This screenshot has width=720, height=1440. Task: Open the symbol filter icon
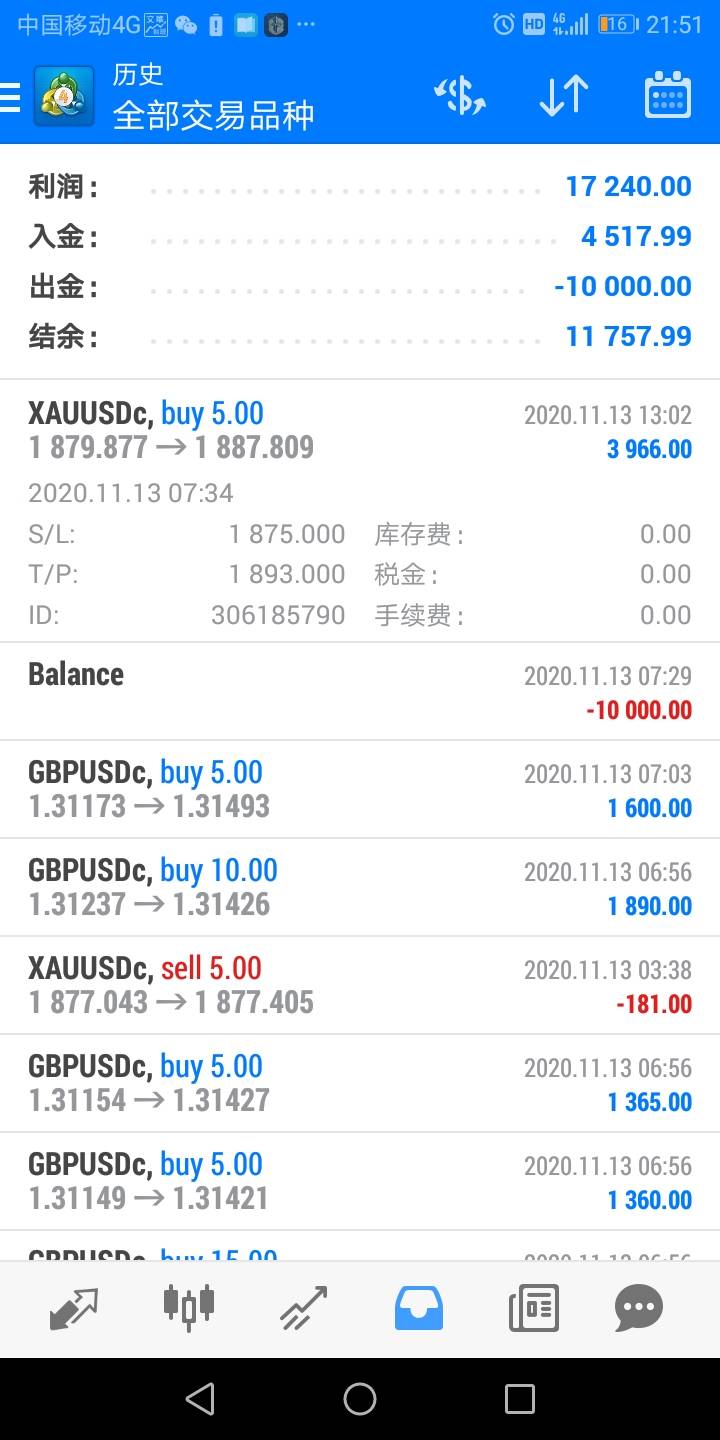click(x=460, y=96)
